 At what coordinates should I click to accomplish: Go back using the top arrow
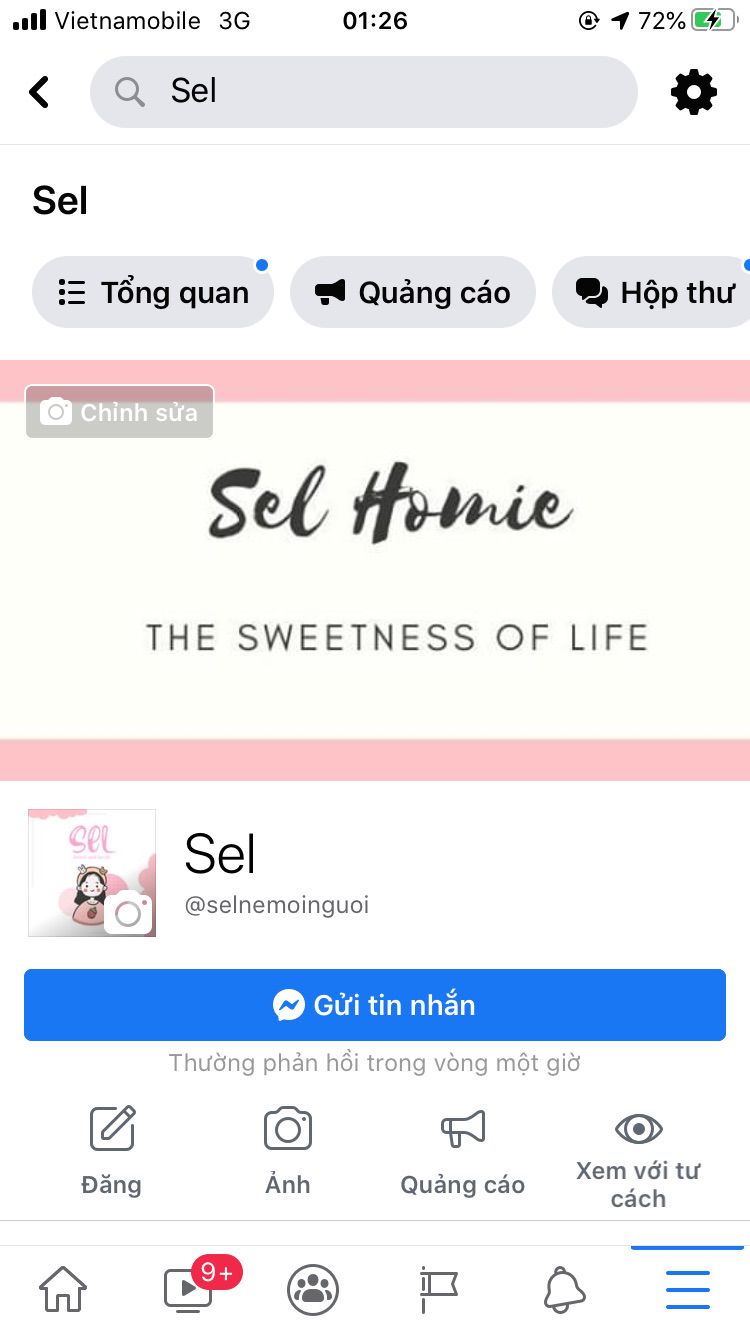tap(39, 92)
